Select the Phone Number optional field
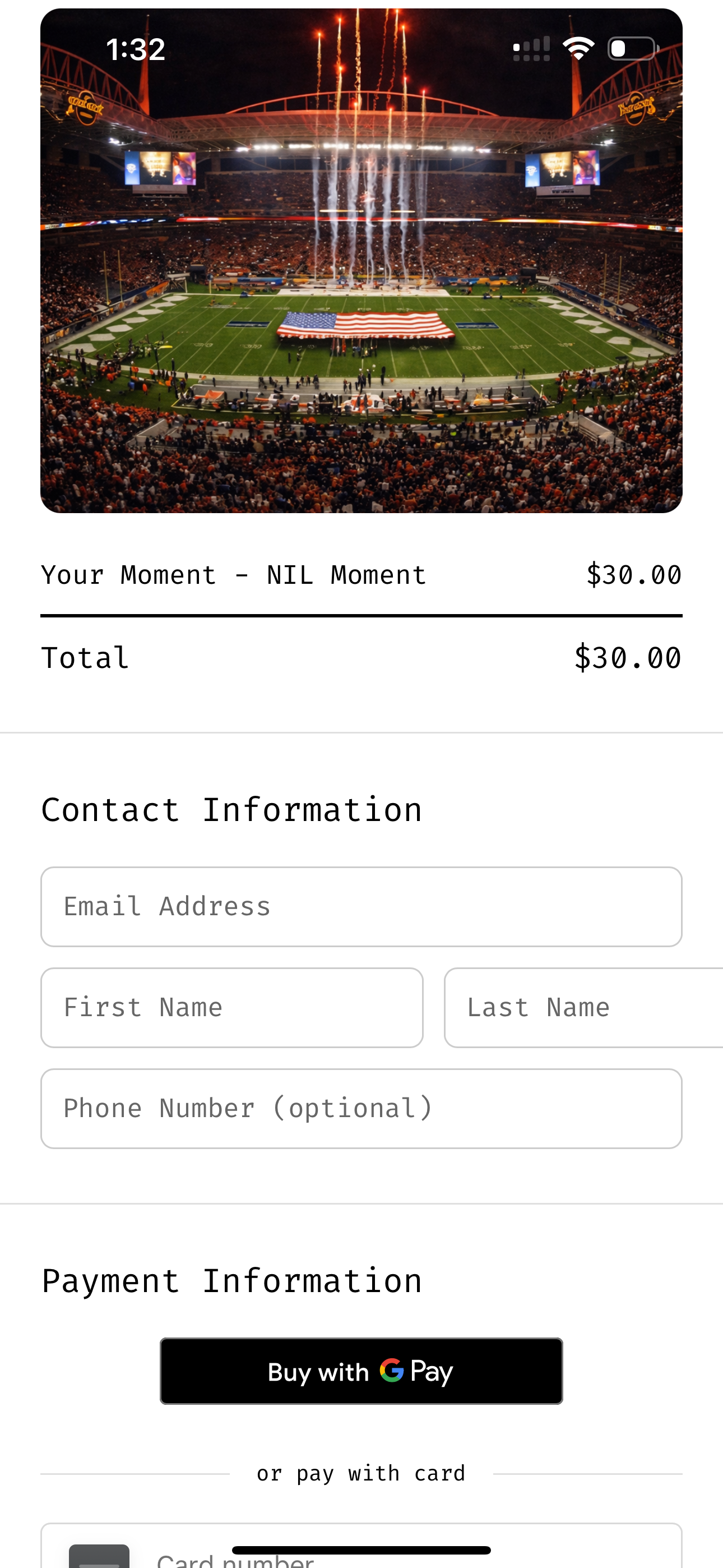Viewport: 723px width, 1568px height. click(x=361, y=1107)
